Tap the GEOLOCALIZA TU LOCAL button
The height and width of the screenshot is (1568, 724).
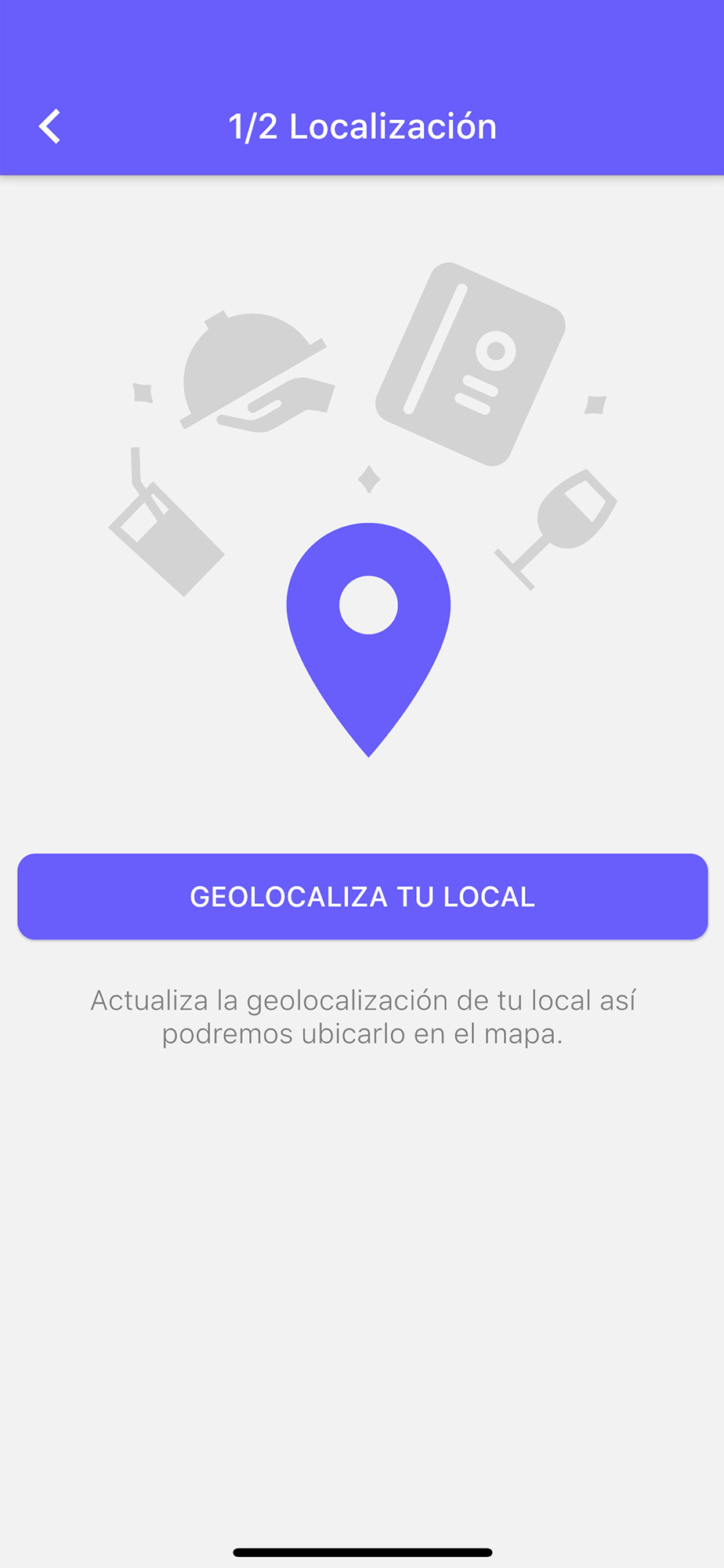[362, 896]
